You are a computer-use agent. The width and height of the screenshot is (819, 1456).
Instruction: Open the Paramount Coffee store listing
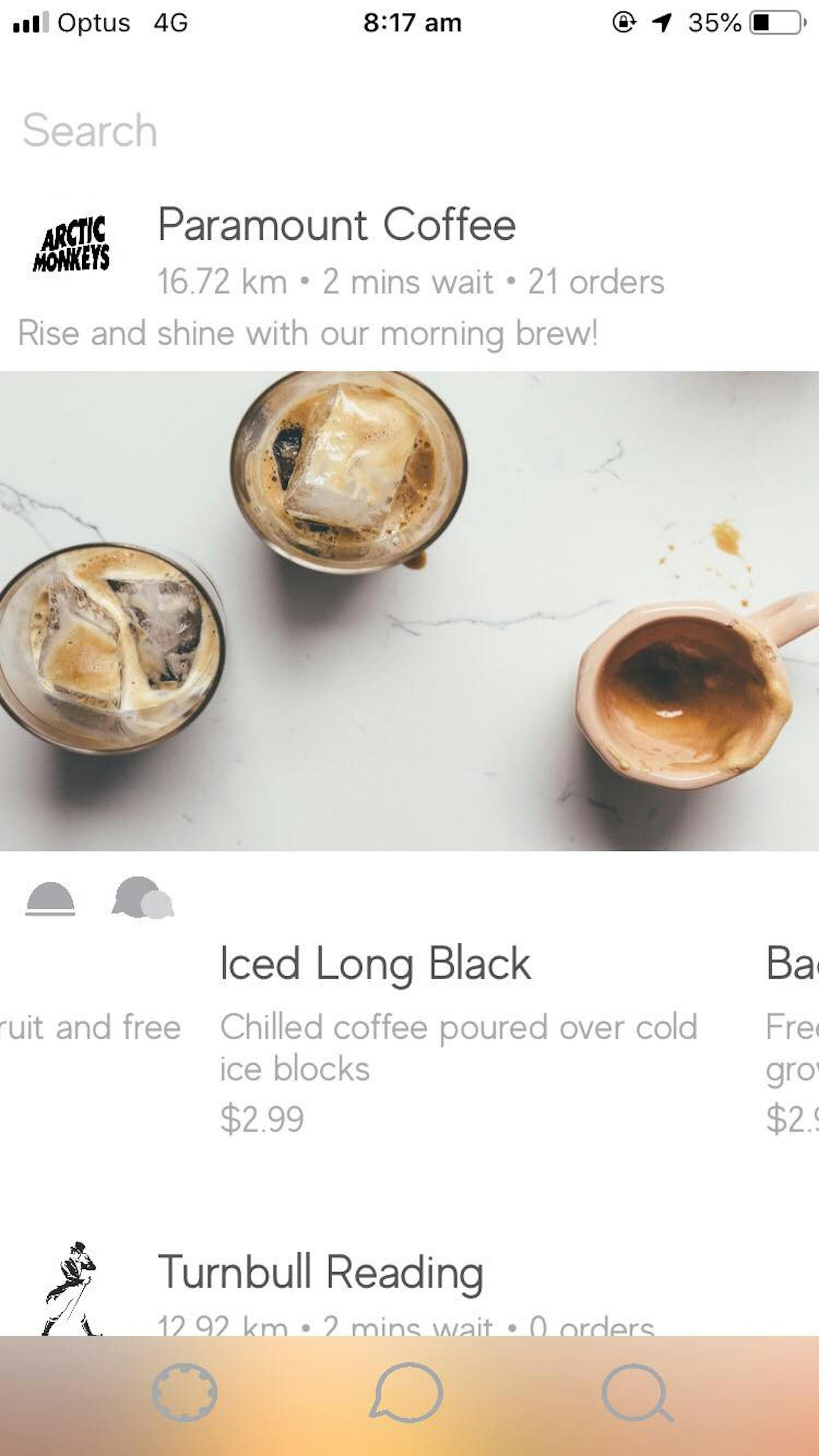pos(336,226)
